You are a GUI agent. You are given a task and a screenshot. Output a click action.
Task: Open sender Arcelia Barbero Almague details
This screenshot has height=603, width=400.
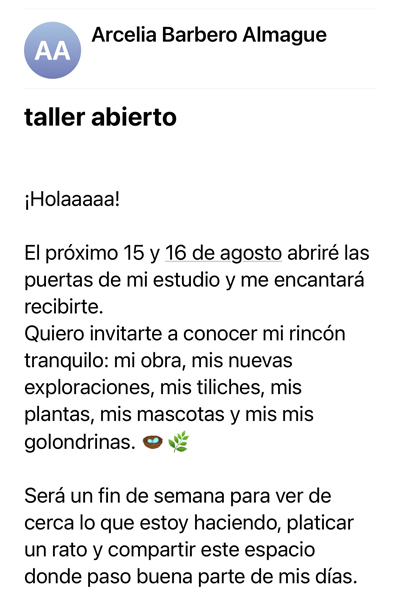pos(209,35)
